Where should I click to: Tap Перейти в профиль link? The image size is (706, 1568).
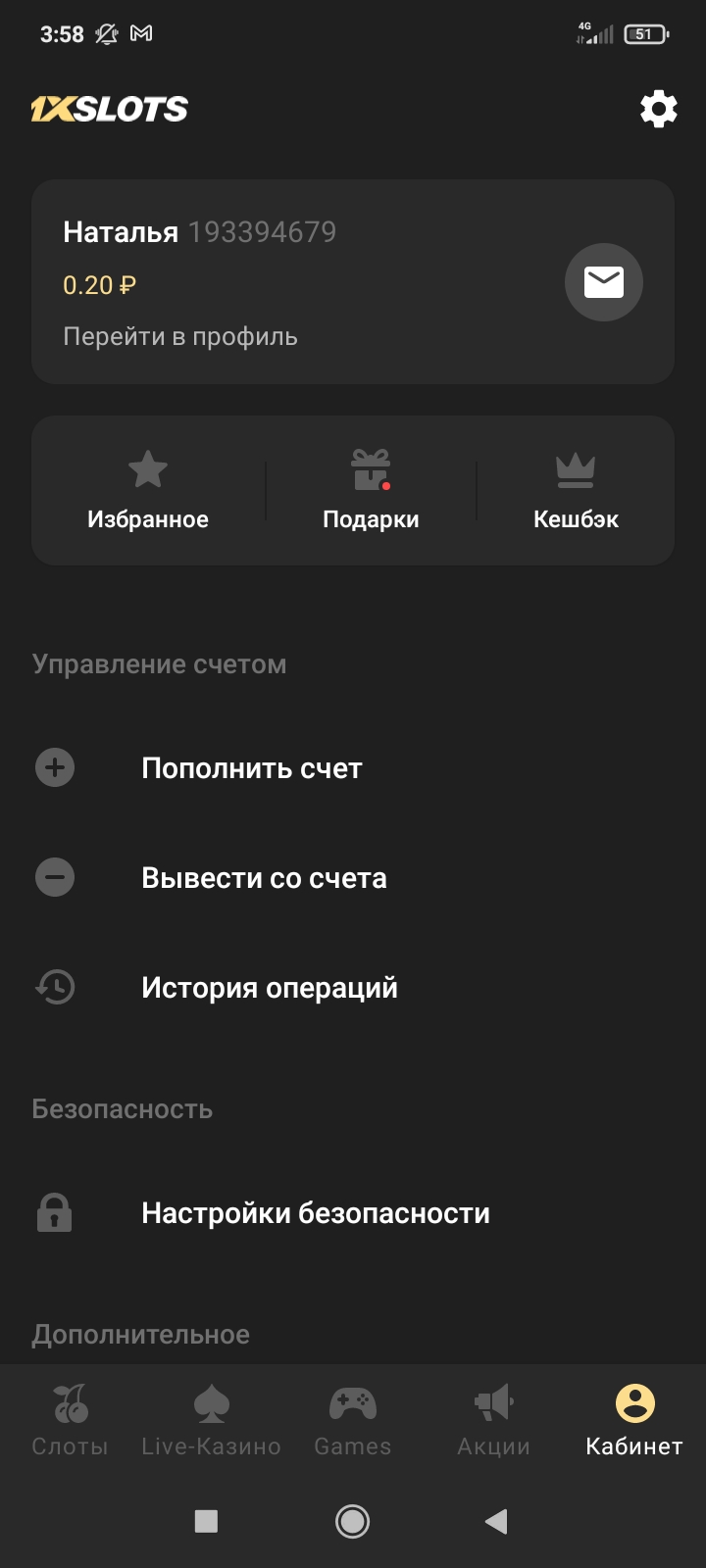[180, 337]
